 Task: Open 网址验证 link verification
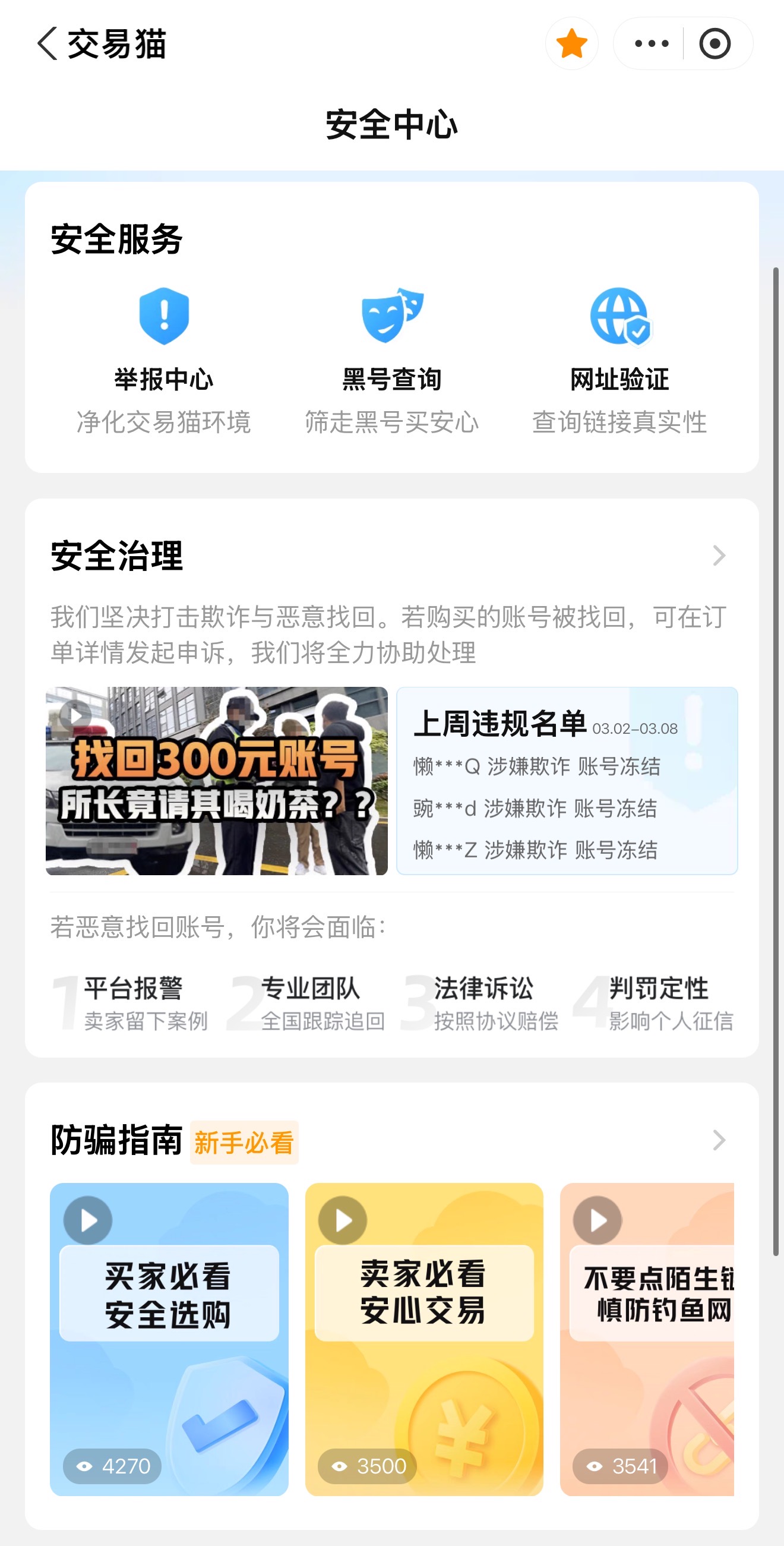click(619, 359)
